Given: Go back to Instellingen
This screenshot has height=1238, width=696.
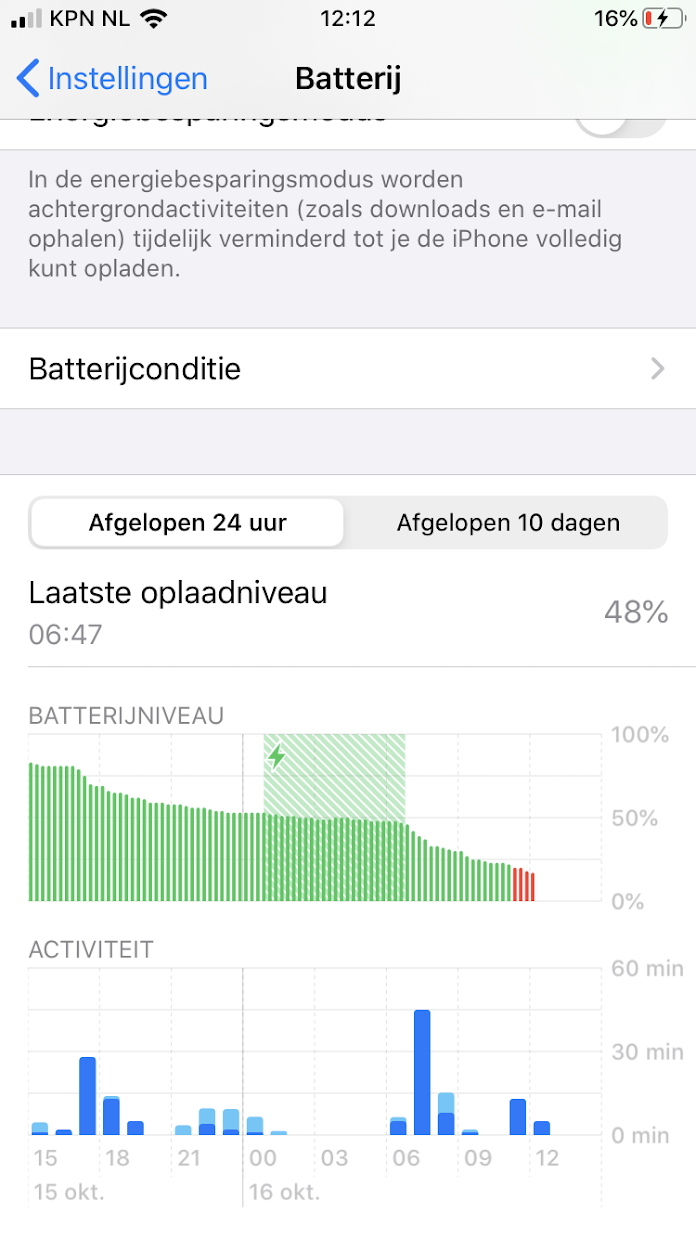Looking at the screenshot, I should coord(112,78).
